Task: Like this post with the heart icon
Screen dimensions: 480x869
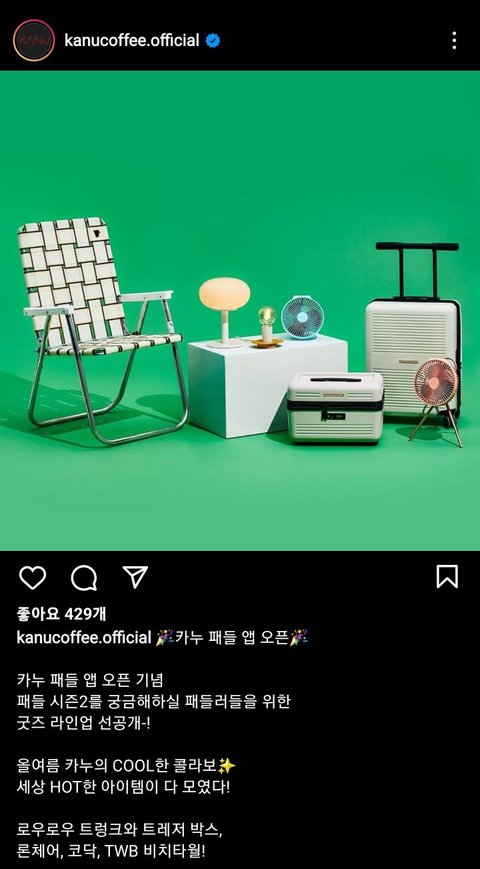Action: point(33,577)
